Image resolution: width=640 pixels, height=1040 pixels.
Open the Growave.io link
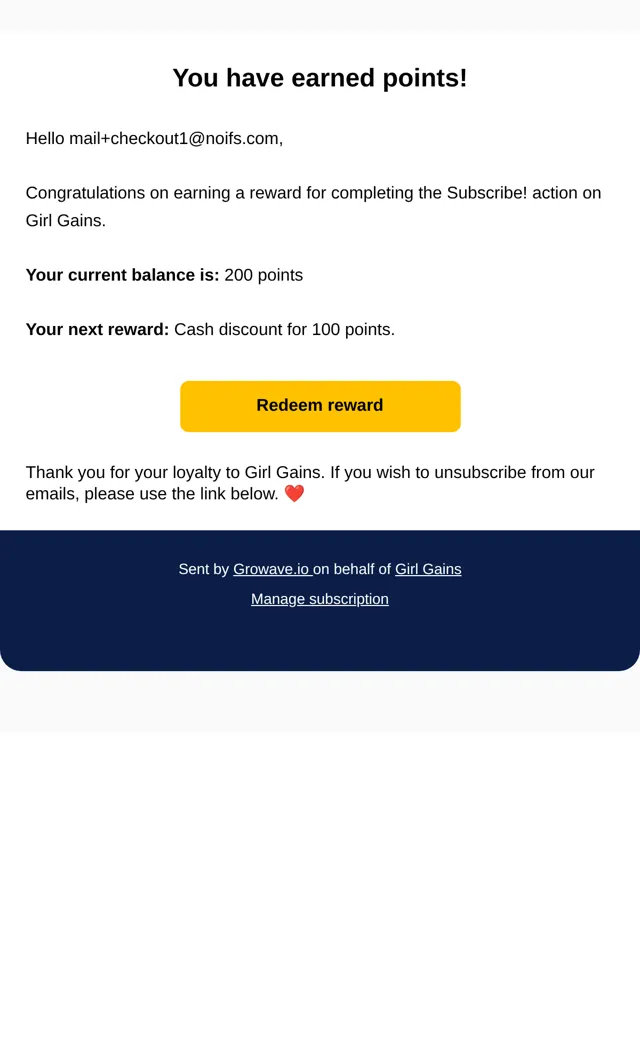272,569
